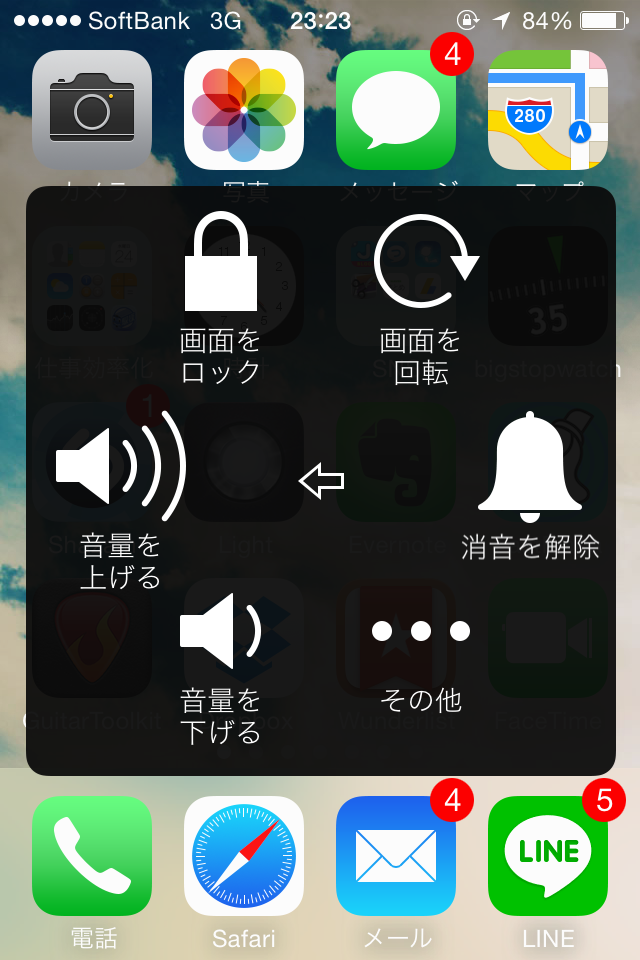Open the Messages app
This screenshot has width=640, height=960.
396,110
